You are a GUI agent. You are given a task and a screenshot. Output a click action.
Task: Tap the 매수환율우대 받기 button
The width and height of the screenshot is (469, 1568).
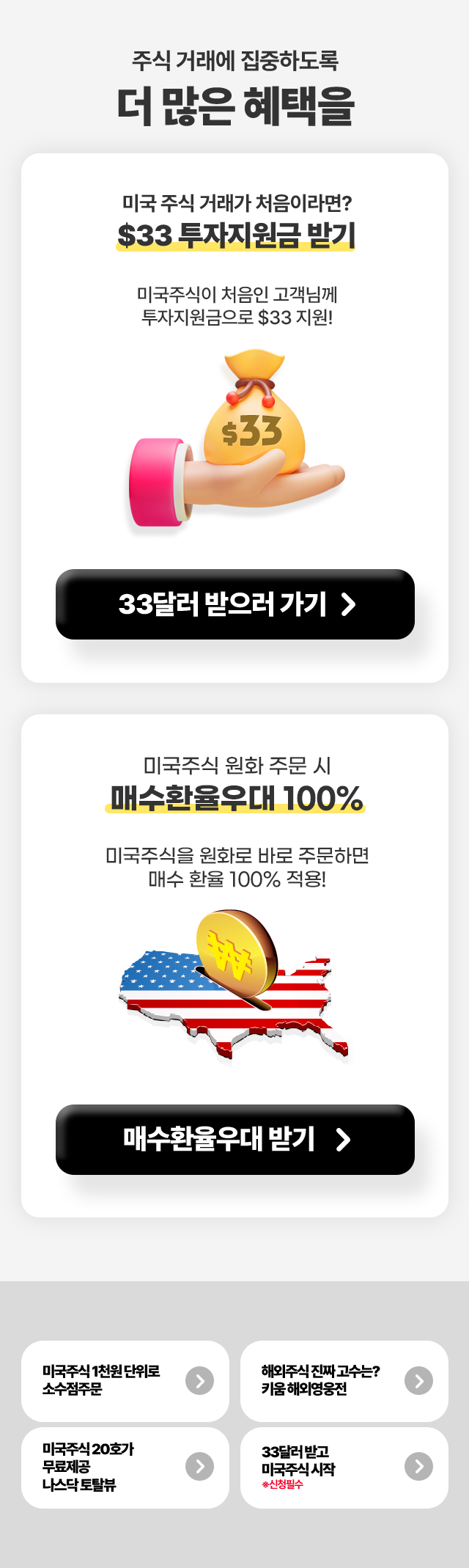tap(234, 1139)
